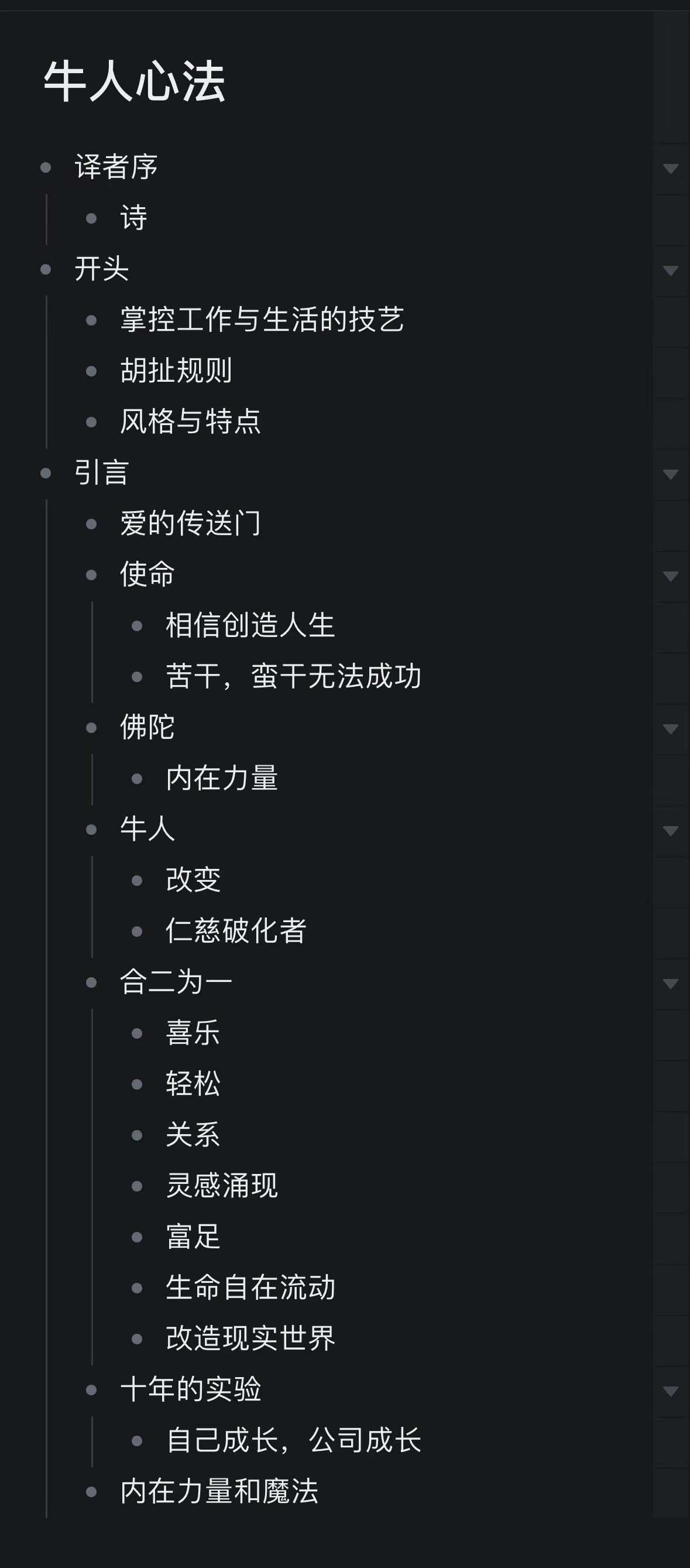
Task: Open 灵感涌现 item
Action: (x=221, y=1185)
